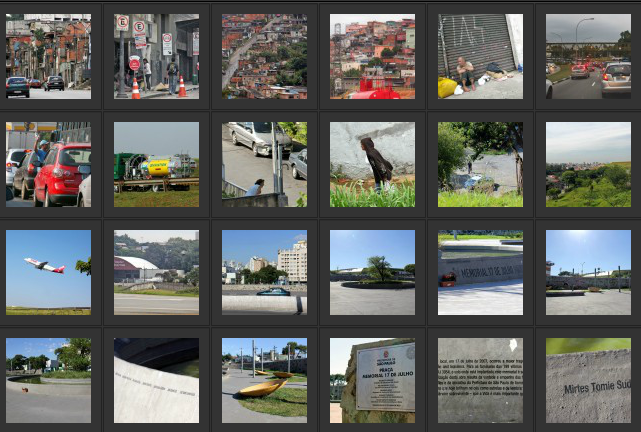Open the person sitting by shuttered door
The height and width of the screenshot is (432, 641).
pyautogui.click(x=480, y=56)
